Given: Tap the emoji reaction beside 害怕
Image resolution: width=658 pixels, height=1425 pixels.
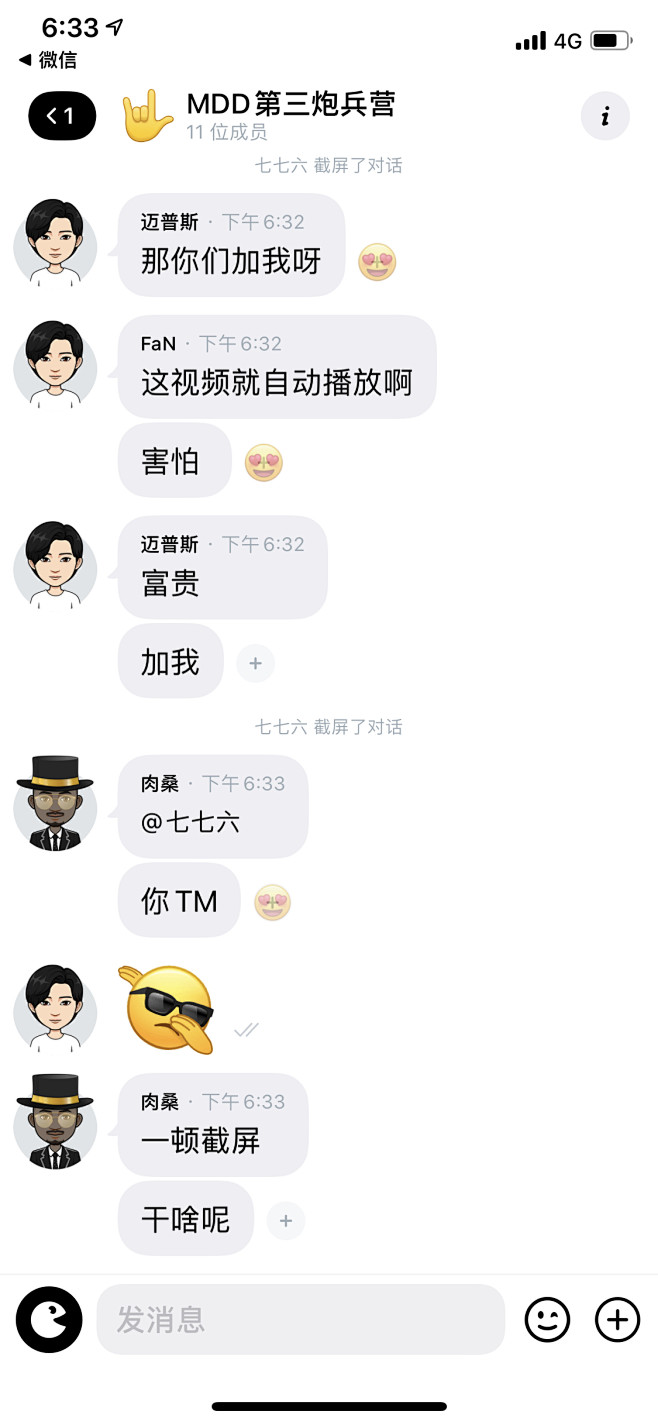Looking at the screenshot, I should 264,463.
